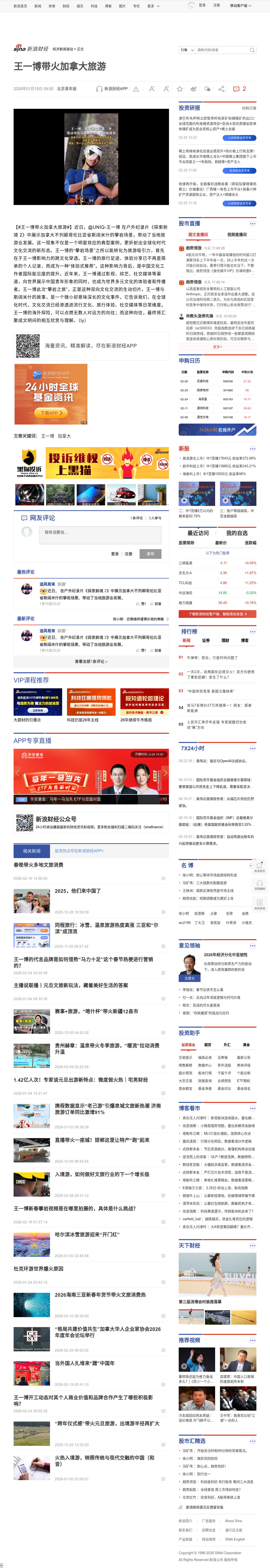270x1568 pixels.
Task: Switch to the 证券 tab in 排行榜
Action: [206, 640]
